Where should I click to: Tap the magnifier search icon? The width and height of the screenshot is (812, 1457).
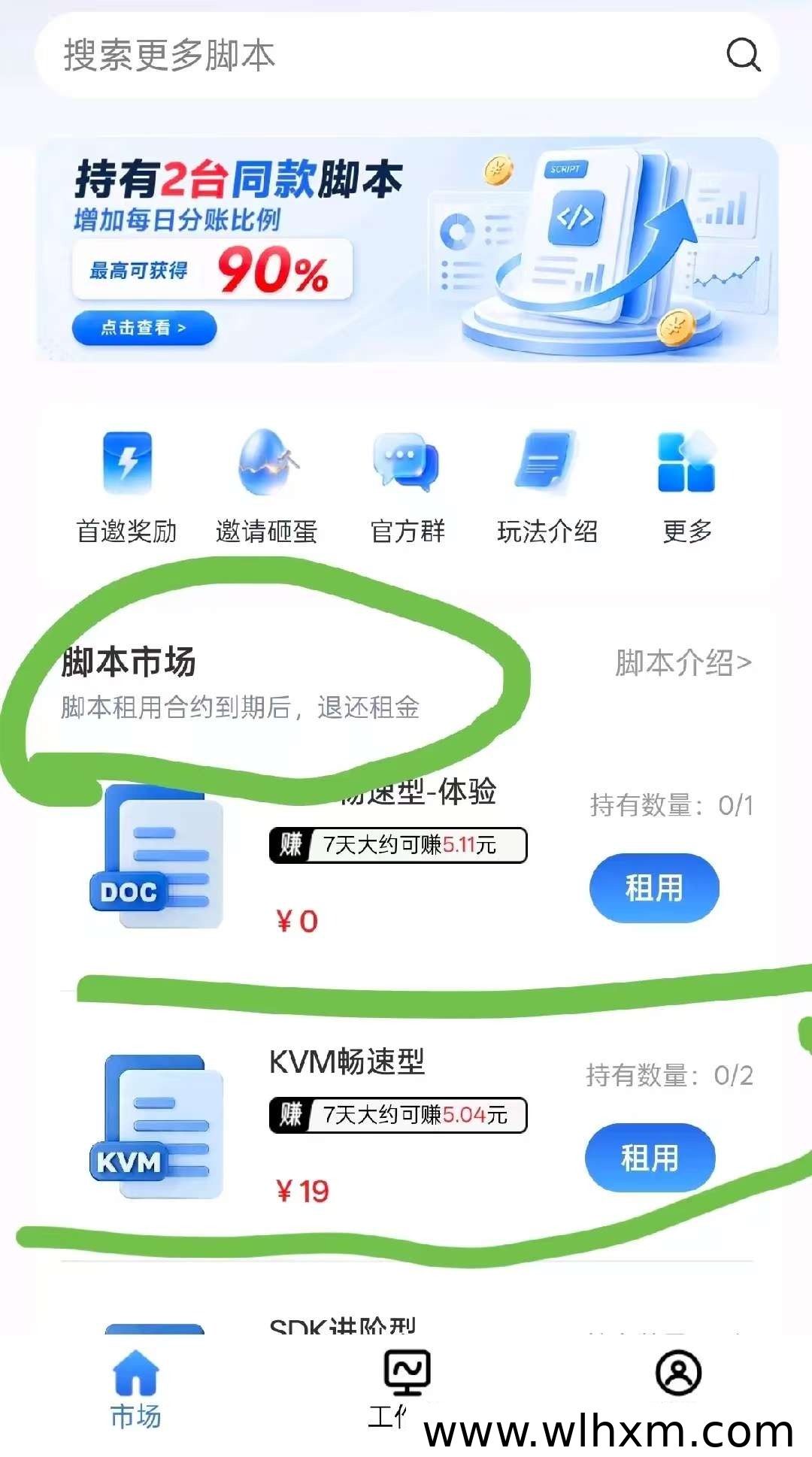743,55
